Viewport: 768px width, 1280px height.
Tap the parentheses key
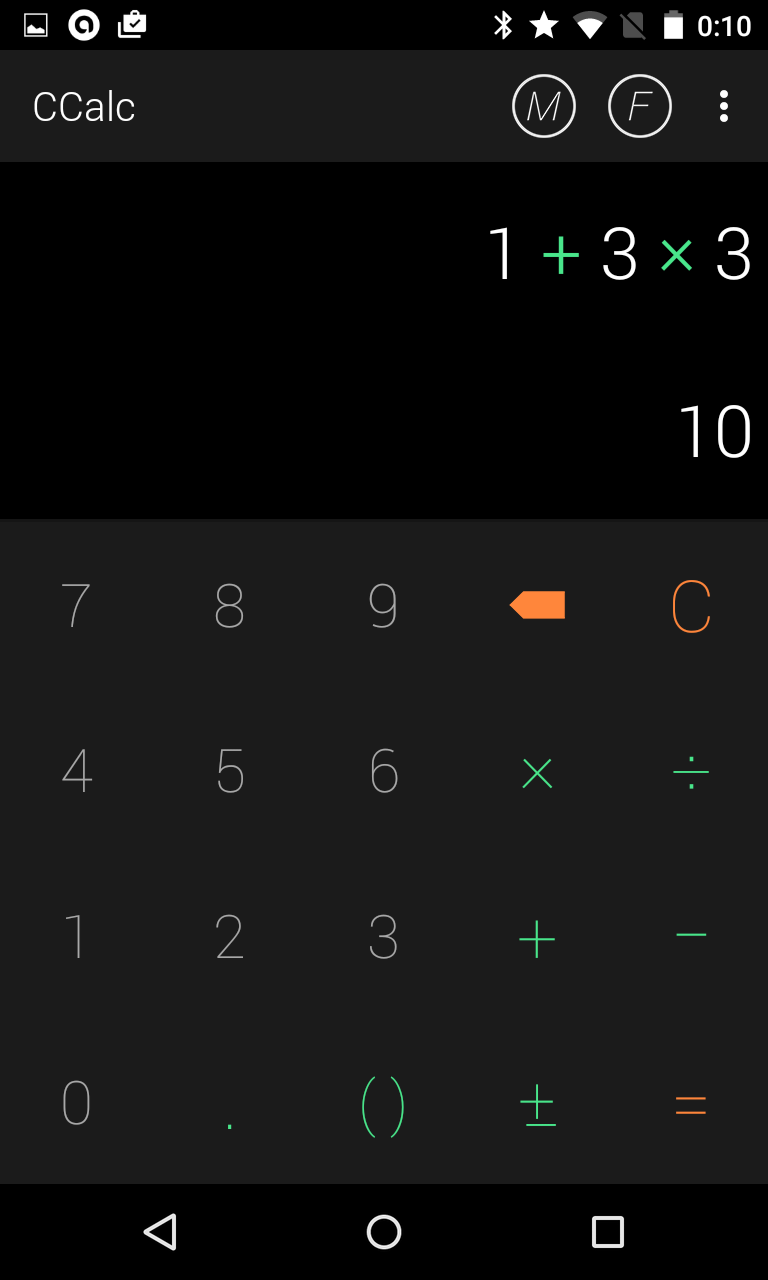pyautogui.click(x=383, y=1104)
